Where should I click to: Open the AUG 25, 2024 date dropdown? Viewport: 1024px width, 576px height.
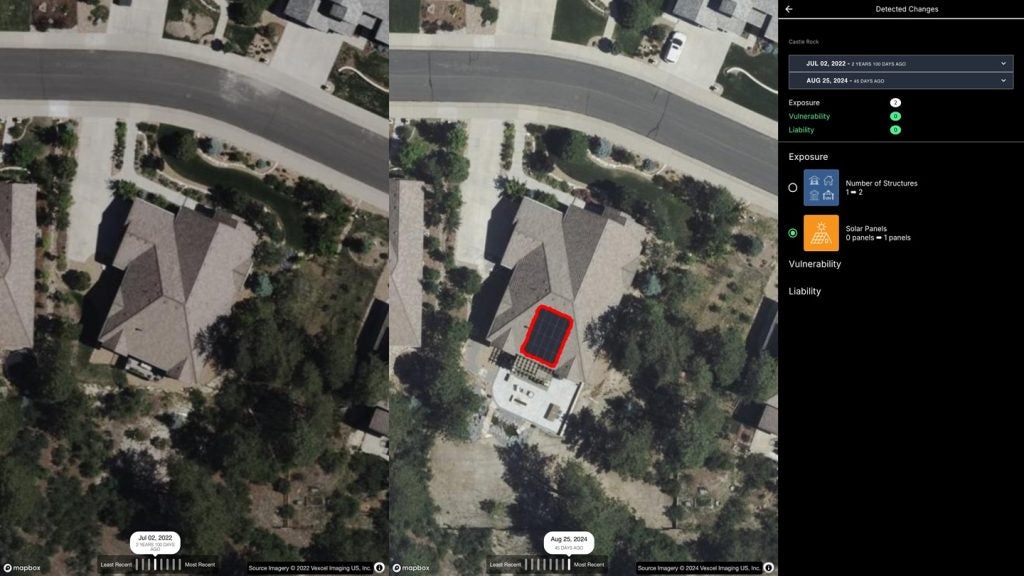[x=900, y=80]
